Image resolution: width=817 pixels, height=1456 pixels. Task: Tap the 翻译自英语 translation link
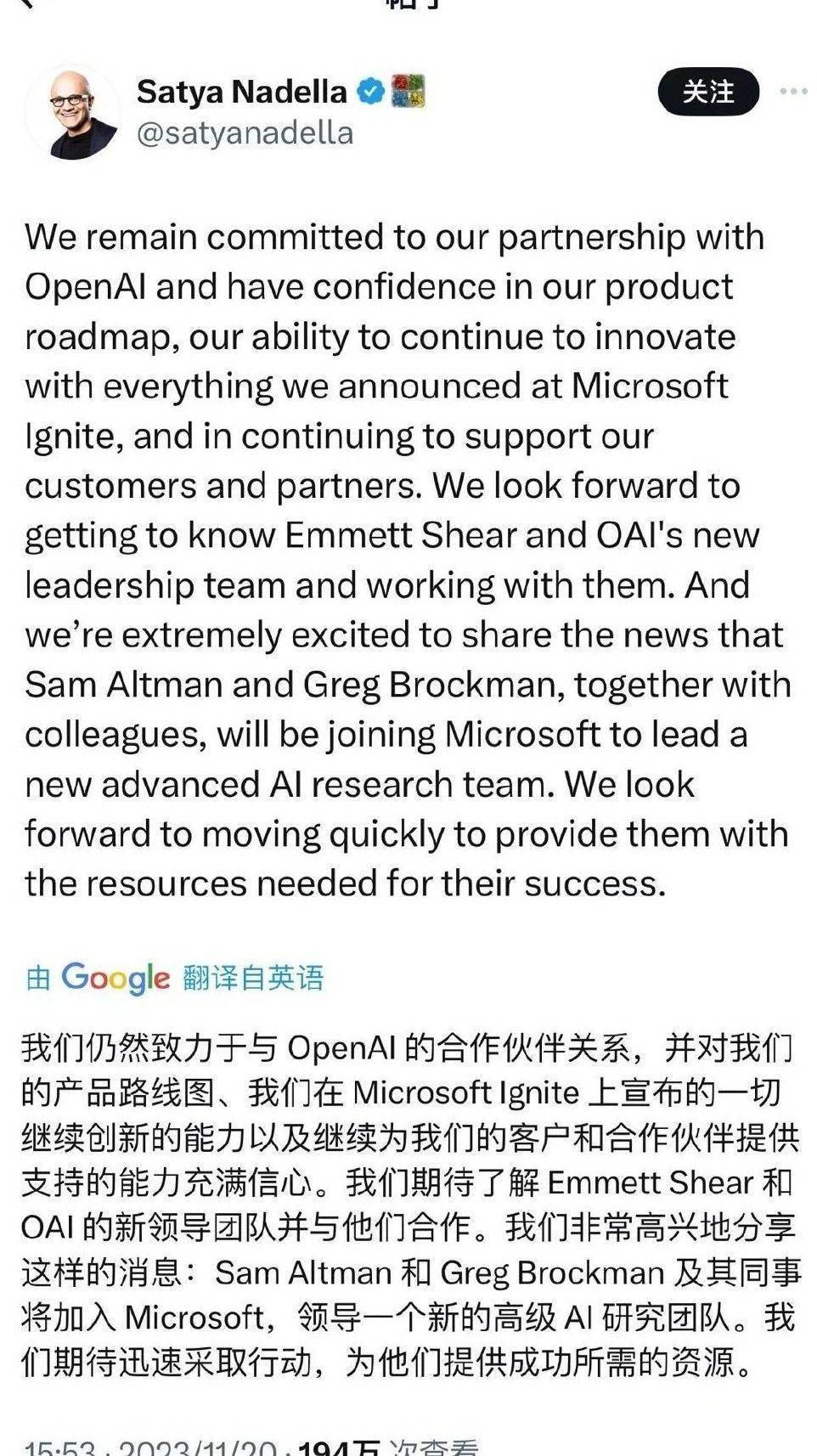click(x=253, y=978)
